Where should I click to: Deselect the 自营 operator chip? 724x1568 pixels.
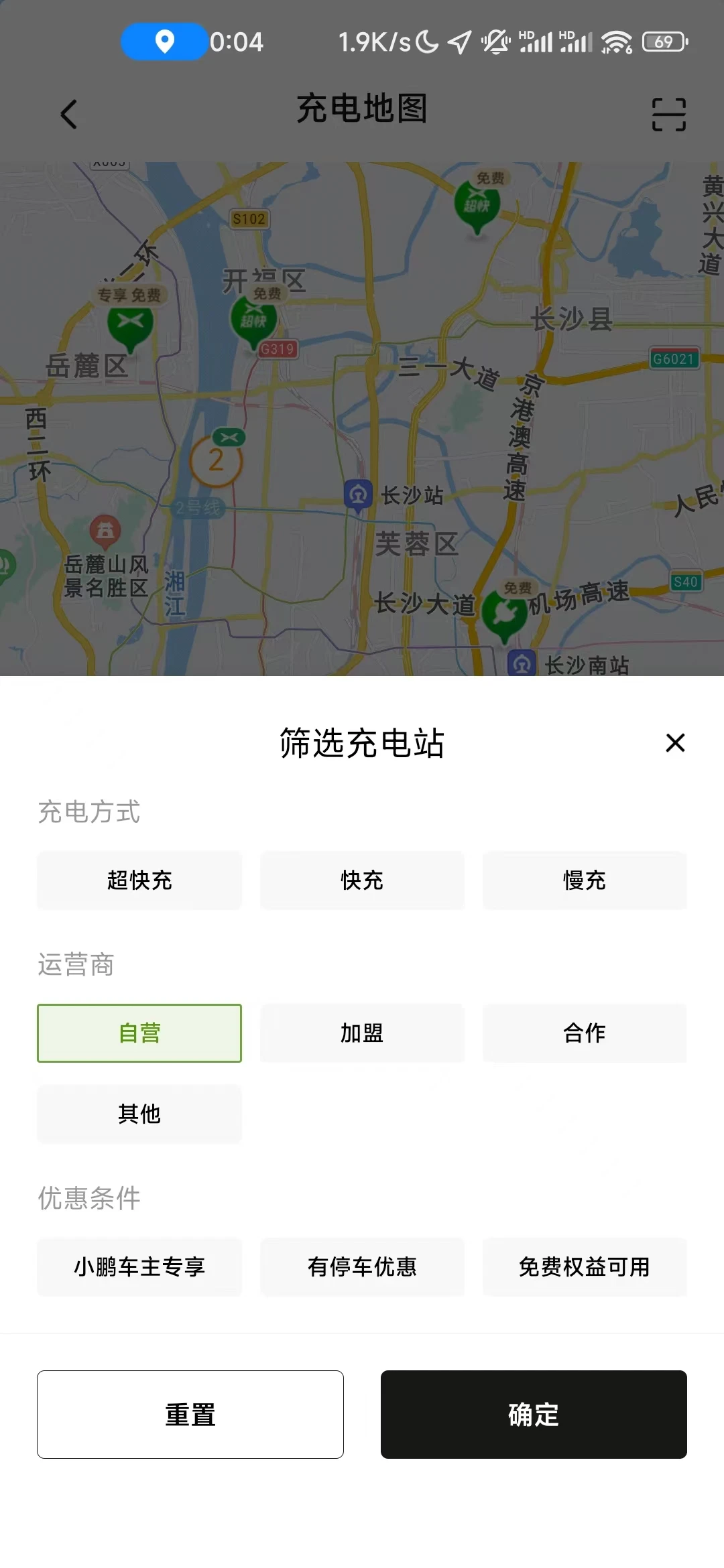pyautogui.click(x=139, y=1033)
